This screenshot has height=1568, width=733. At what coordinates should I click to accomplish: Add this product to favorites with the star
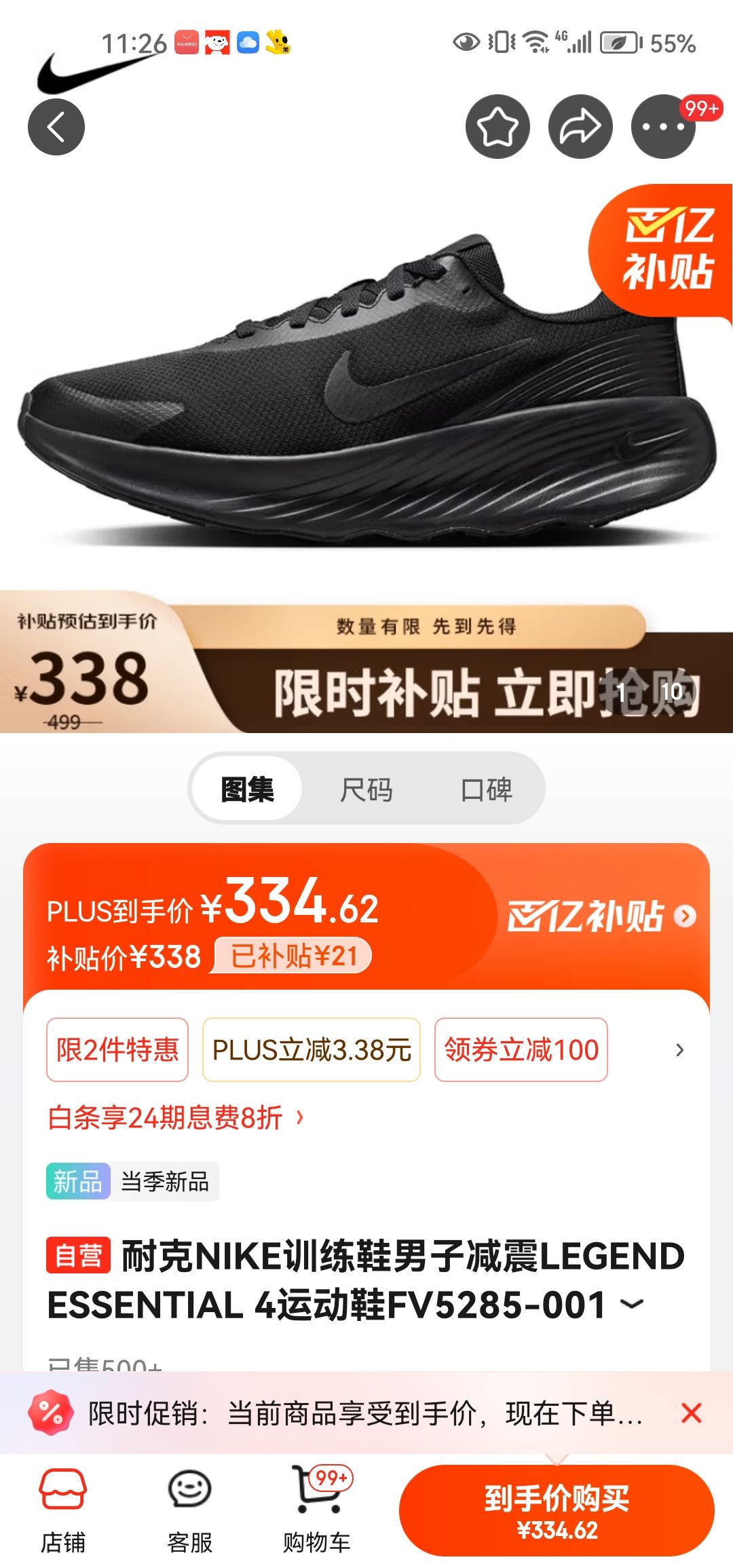coord(497,127)
